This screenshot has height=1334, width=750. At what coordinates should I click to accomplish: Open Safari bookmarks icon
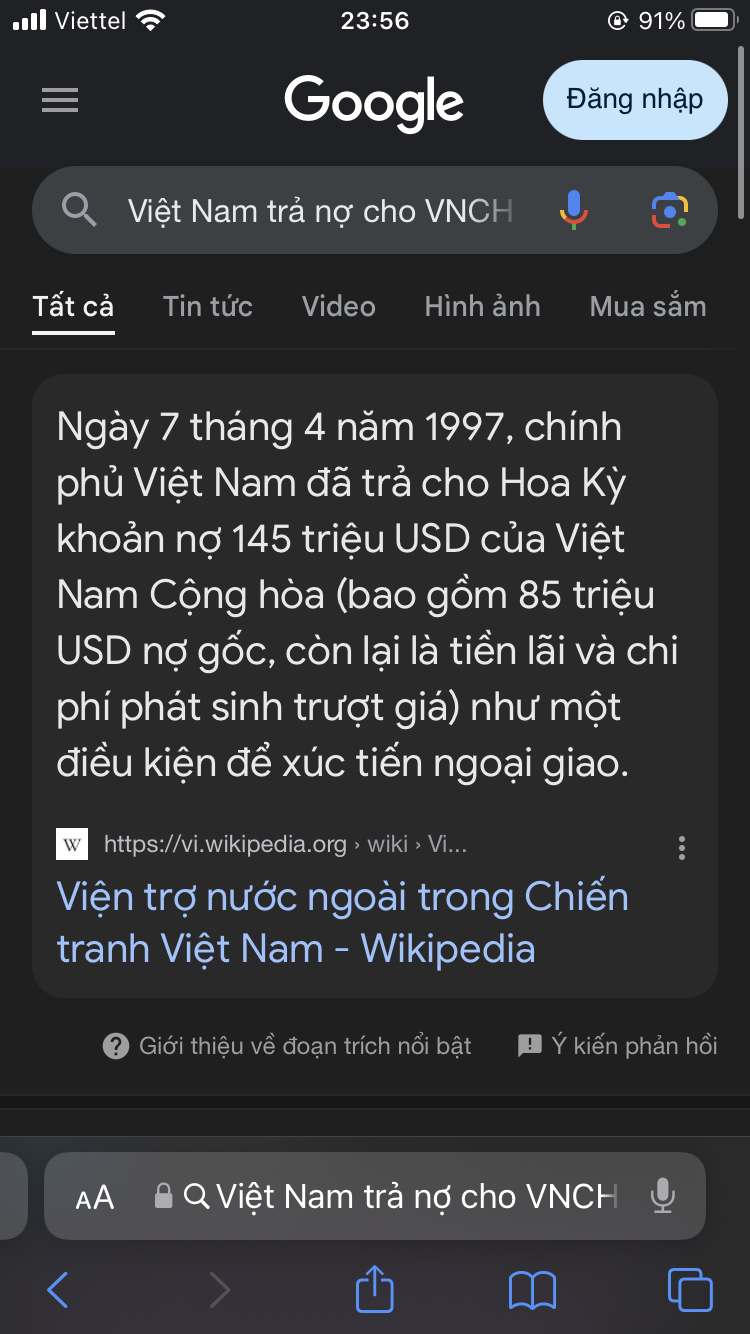tap(532, 1290)
